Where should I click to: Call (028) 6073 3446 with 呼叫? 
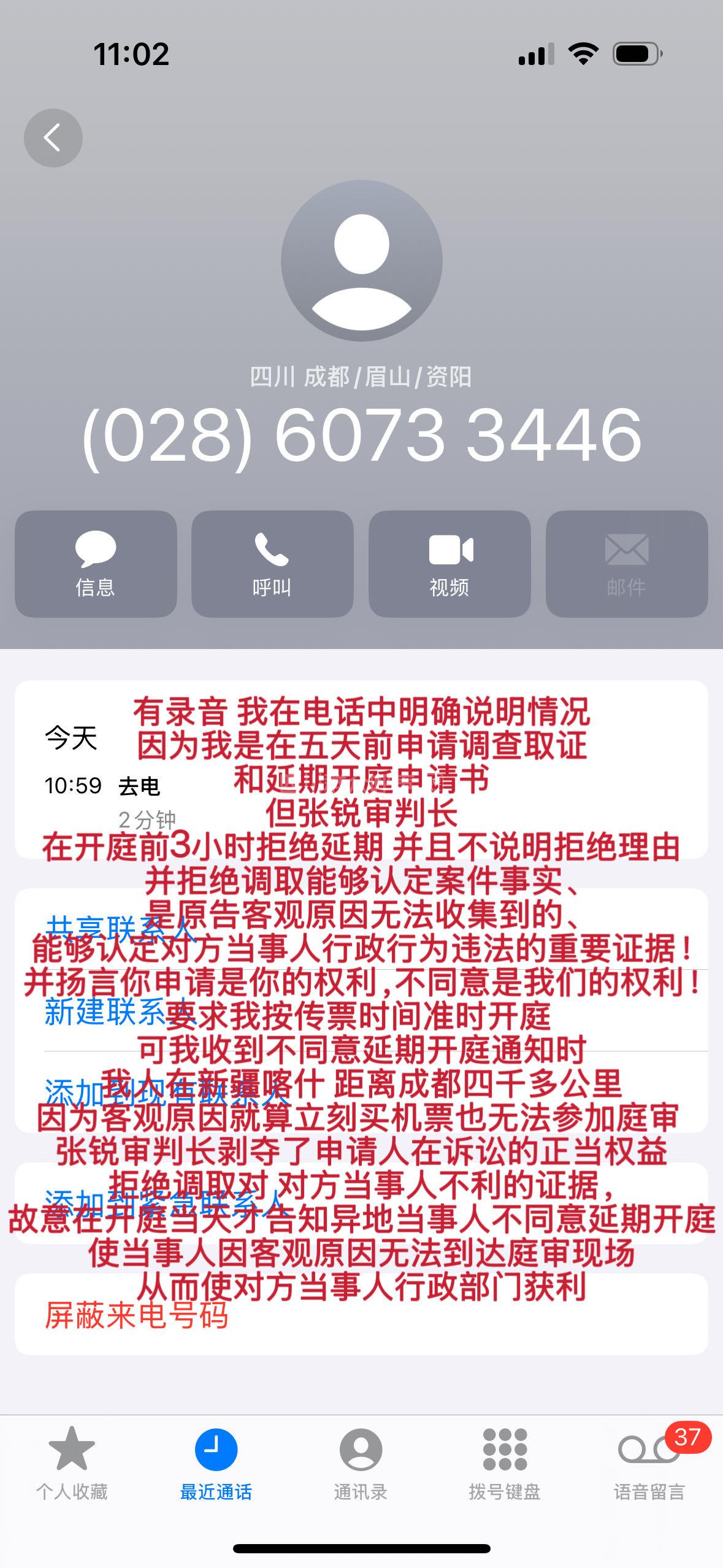(x=272, y=564)
